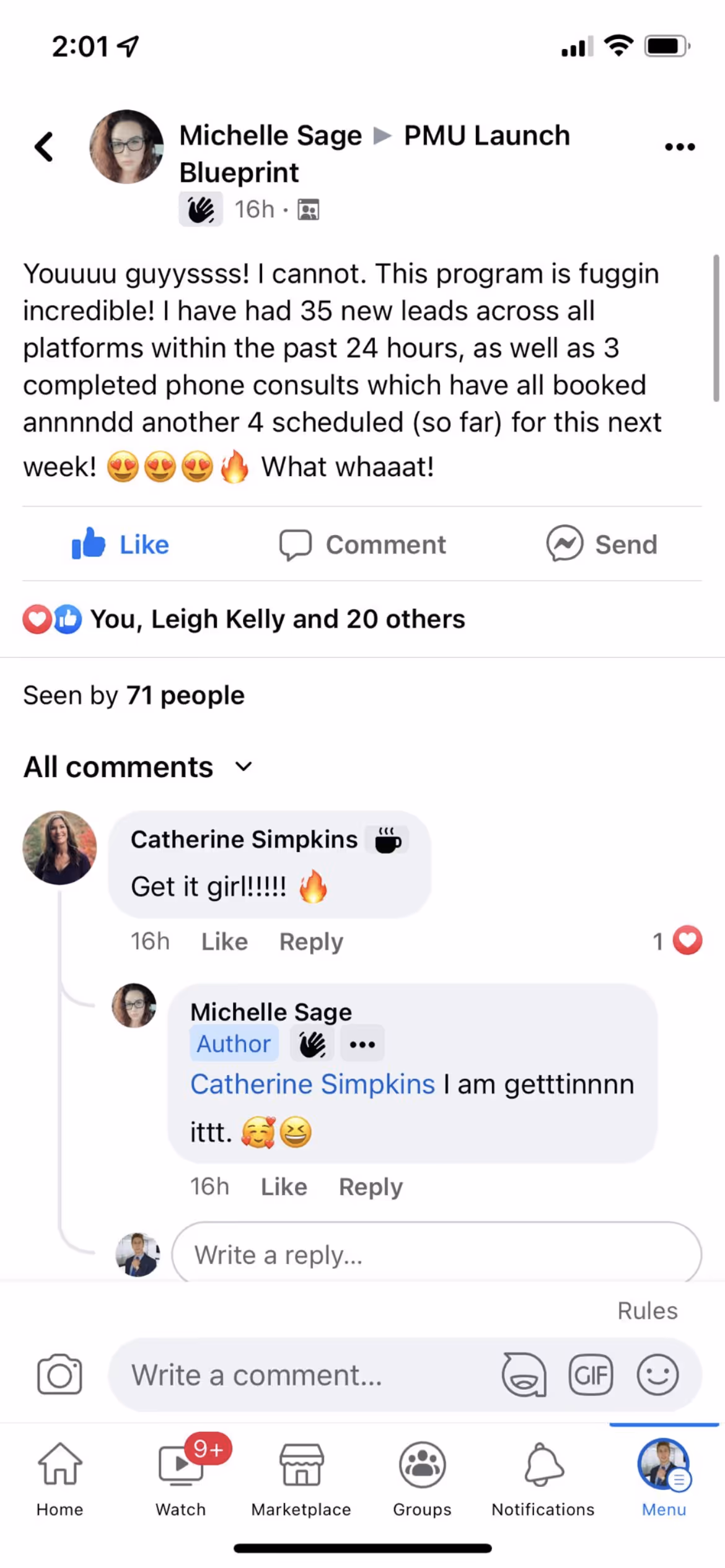Go back using the back arrow
The width and height of the screenshot is (725, 1568).
44,147
